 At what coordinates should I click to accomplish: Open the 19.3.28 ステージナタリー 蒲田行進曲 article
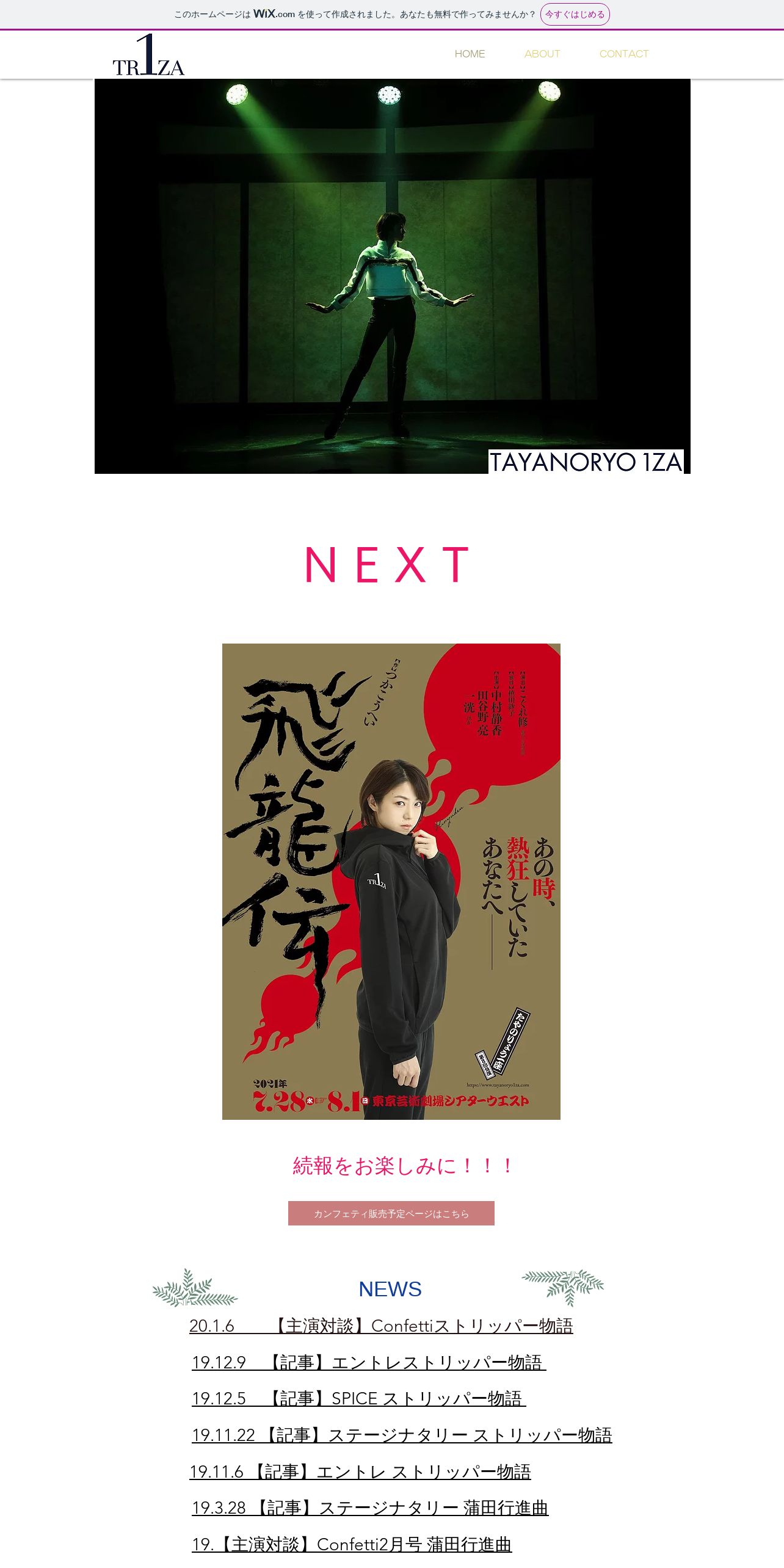370,1508
